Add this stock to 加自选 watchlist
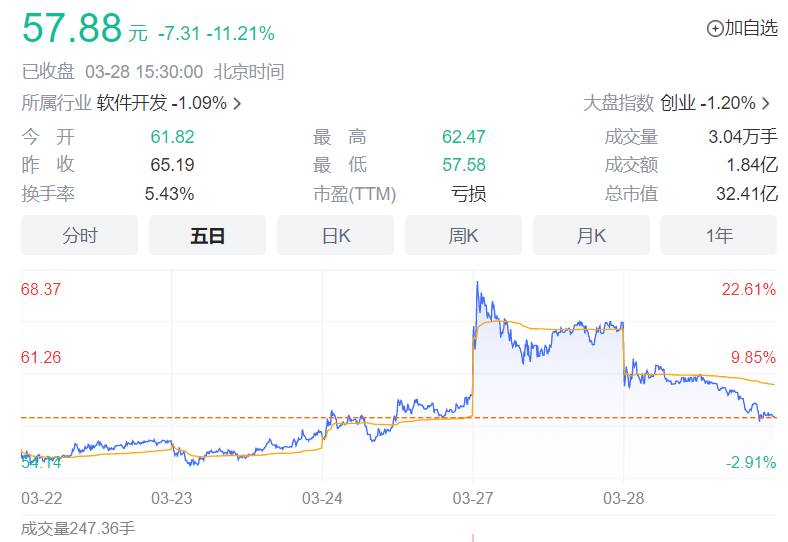This screenshot has width=788, height=542. [742, 28]
